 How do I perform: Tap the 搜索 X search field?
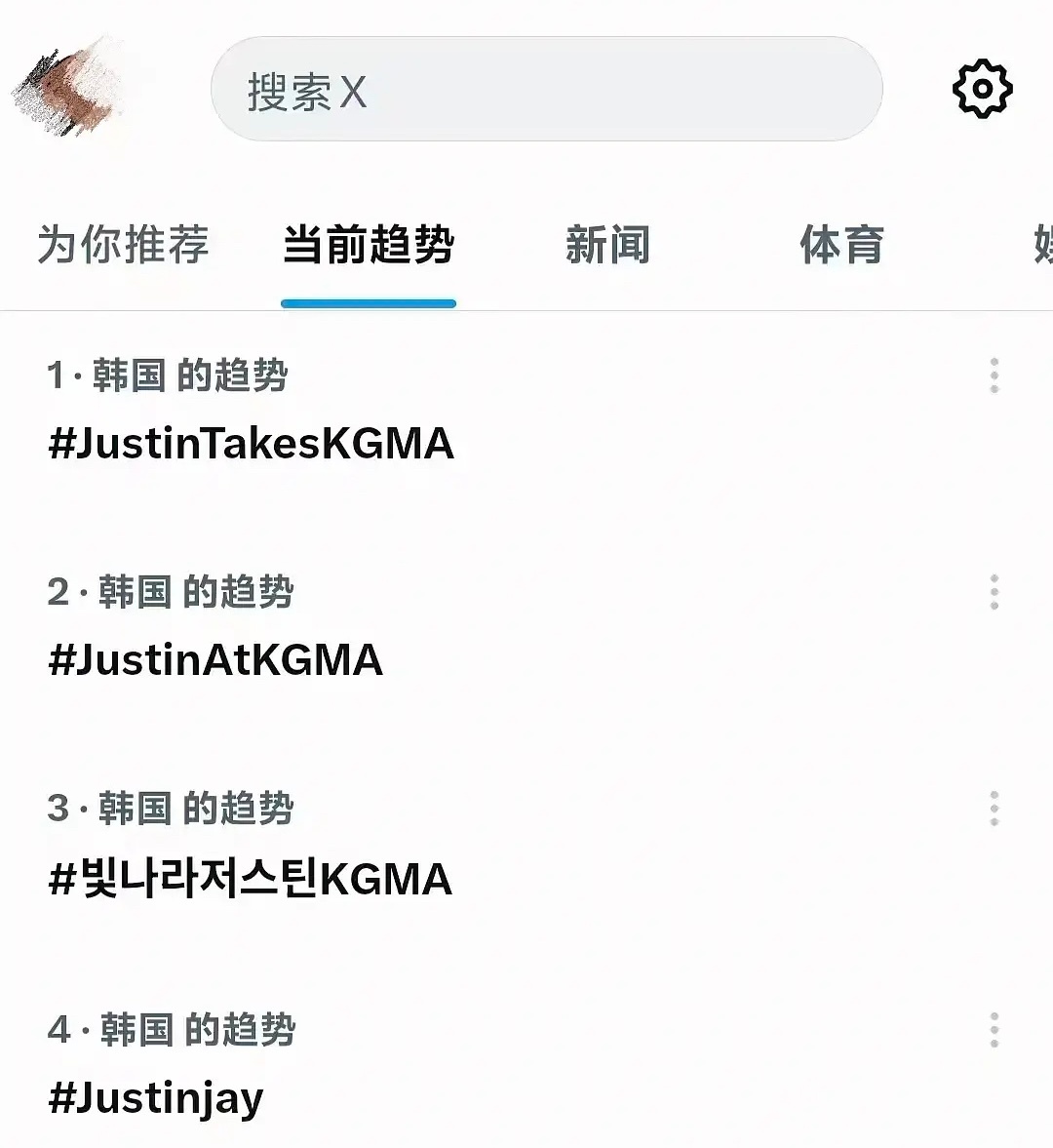546,90
